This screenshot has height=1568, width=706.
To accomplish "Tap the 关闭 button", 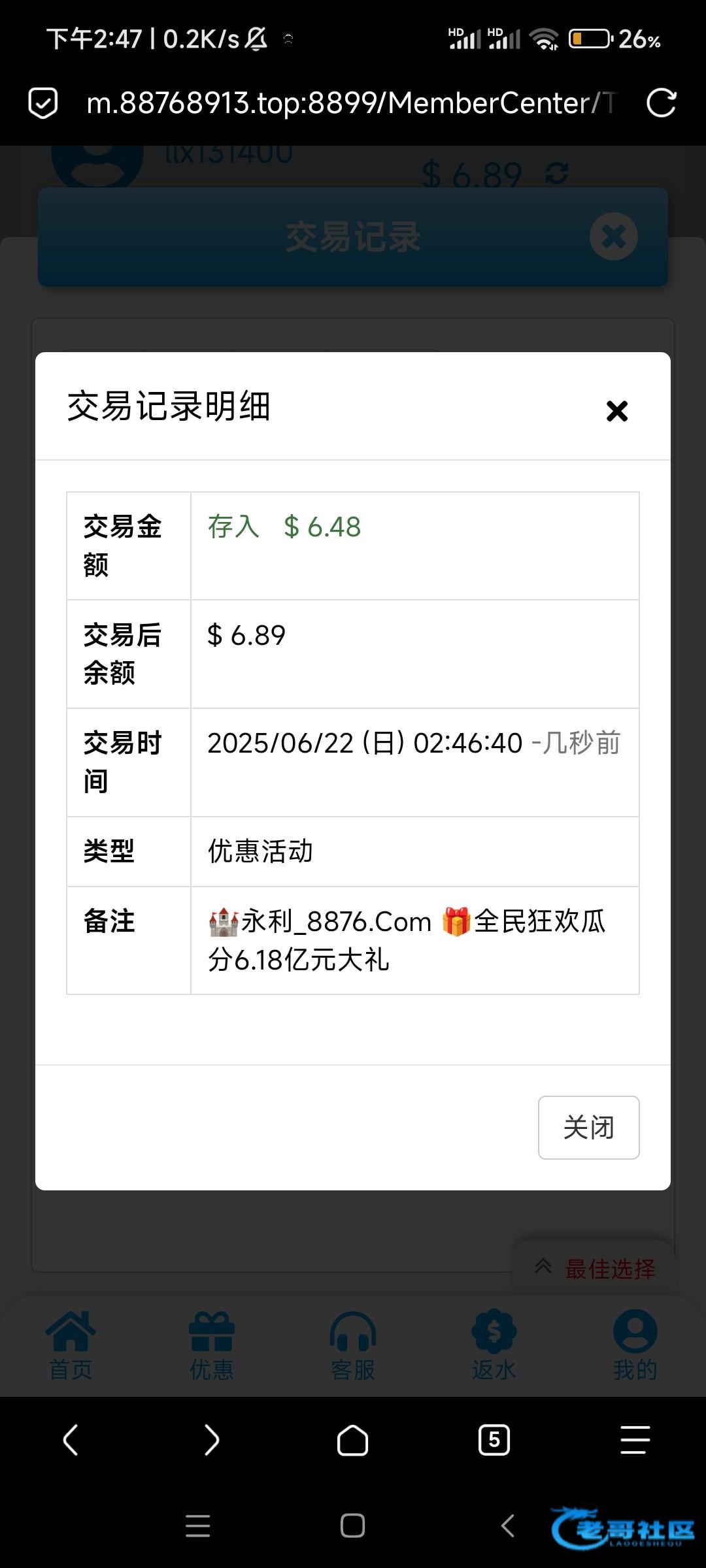I will coord(588,1127).
